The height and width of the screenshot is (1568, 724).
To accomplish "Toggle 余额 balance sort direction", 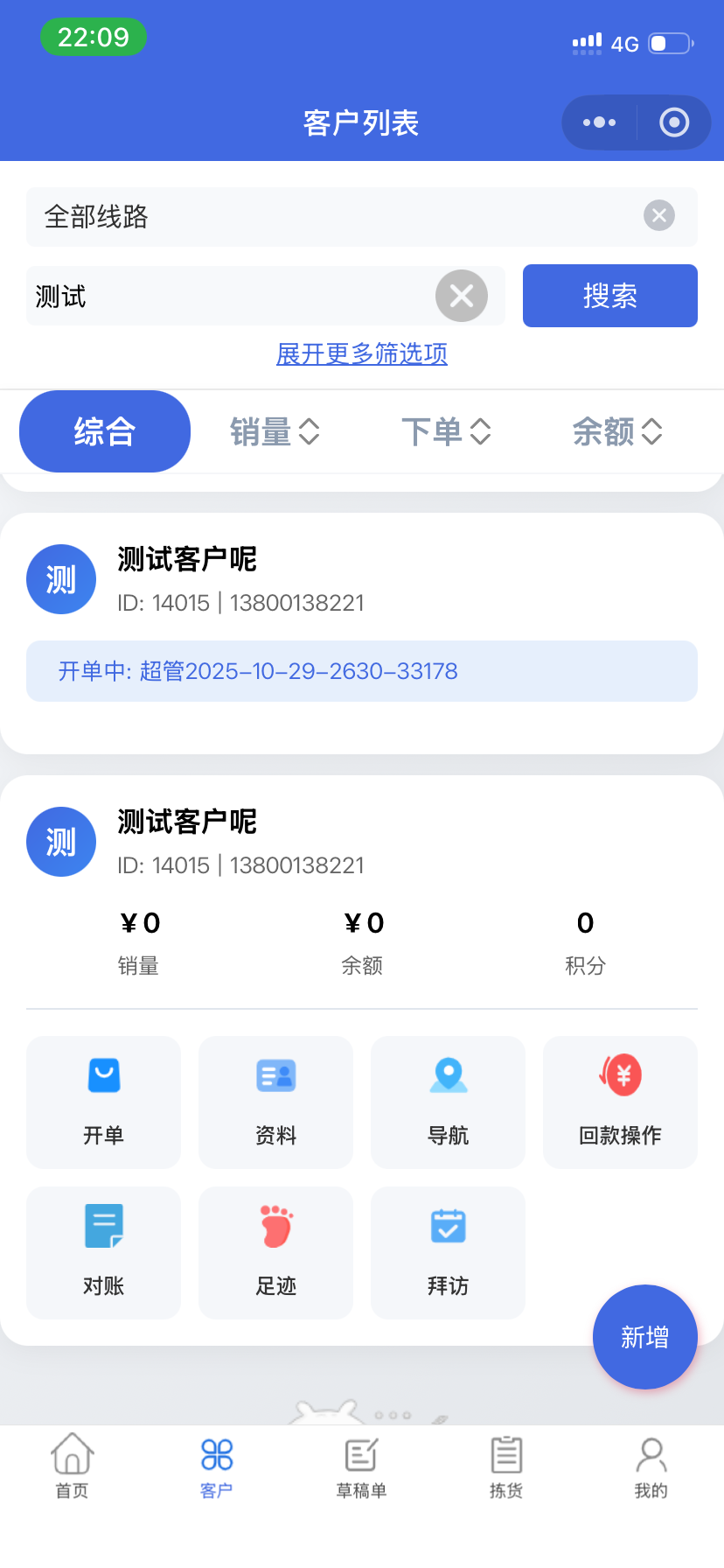I will tap(618, 431).
